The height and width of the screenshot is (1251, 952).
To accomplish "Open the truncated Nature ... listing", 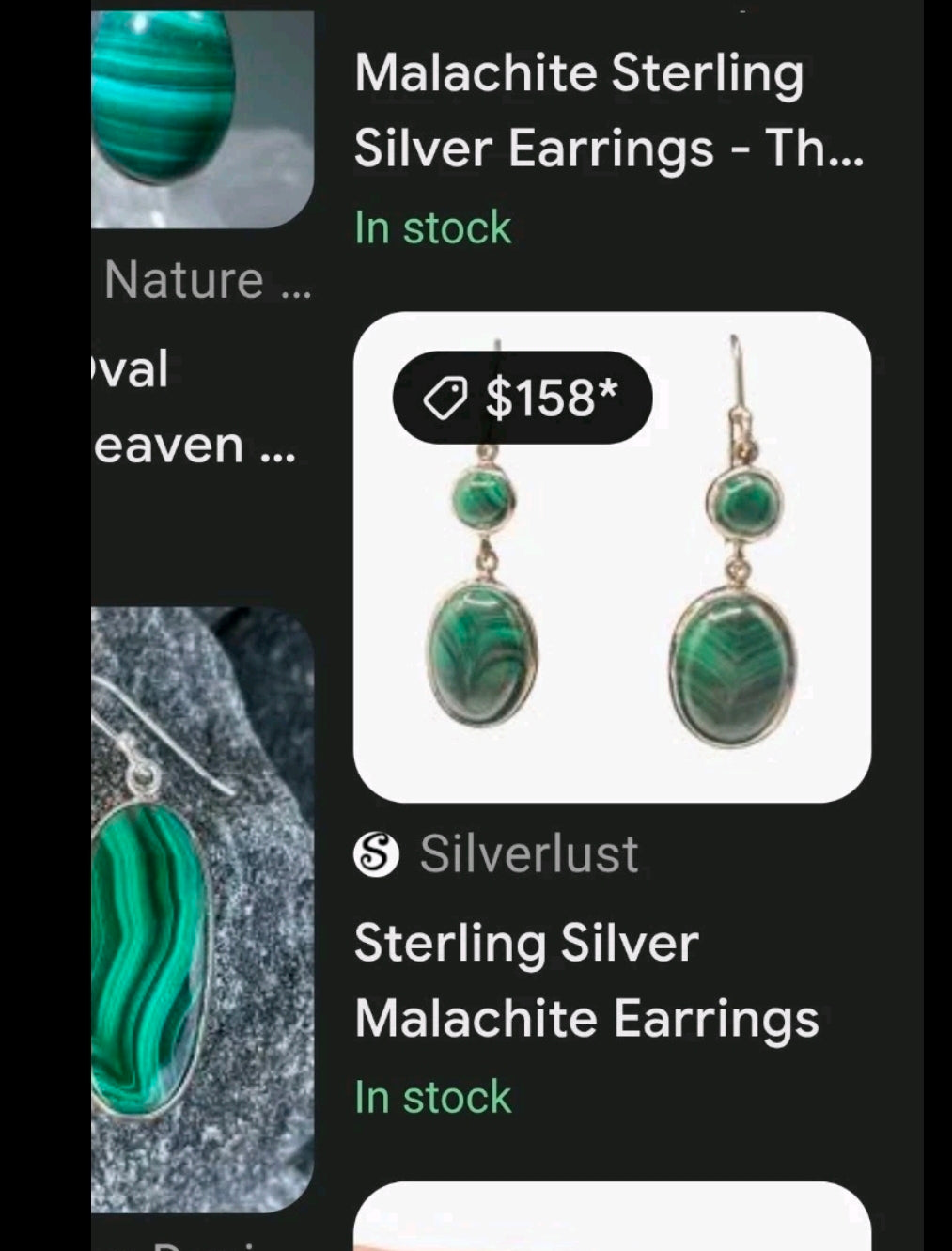I will click(207, 278).
